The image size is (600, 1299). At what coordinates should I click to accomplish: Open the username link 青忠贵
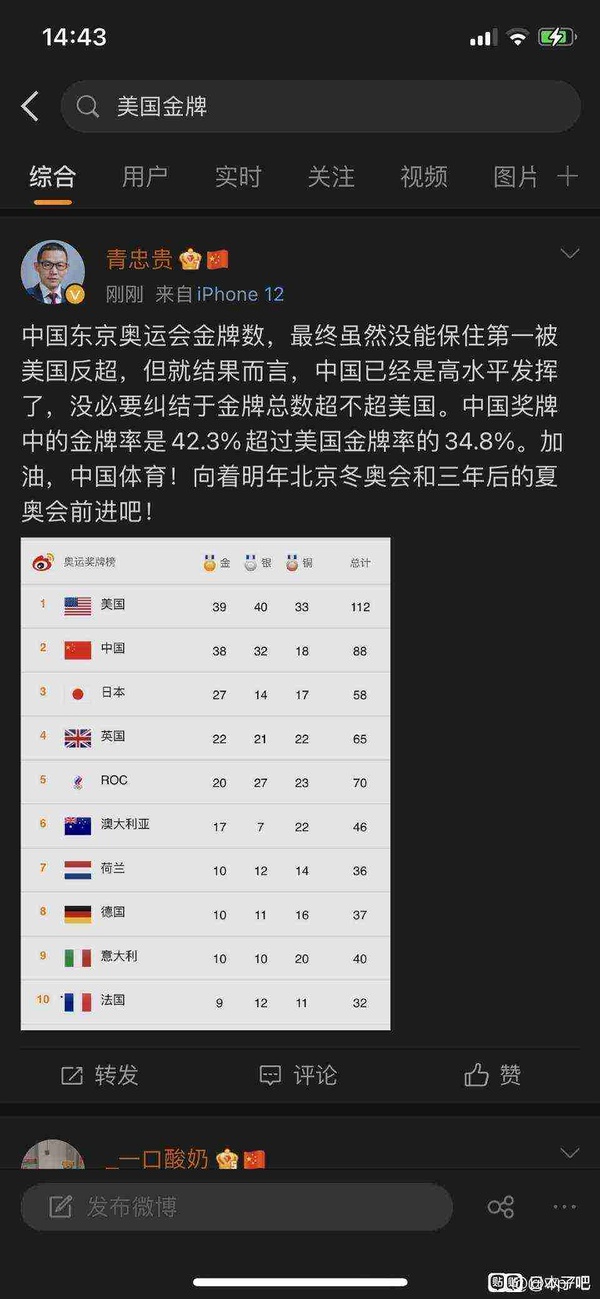(x=139, y=259)
